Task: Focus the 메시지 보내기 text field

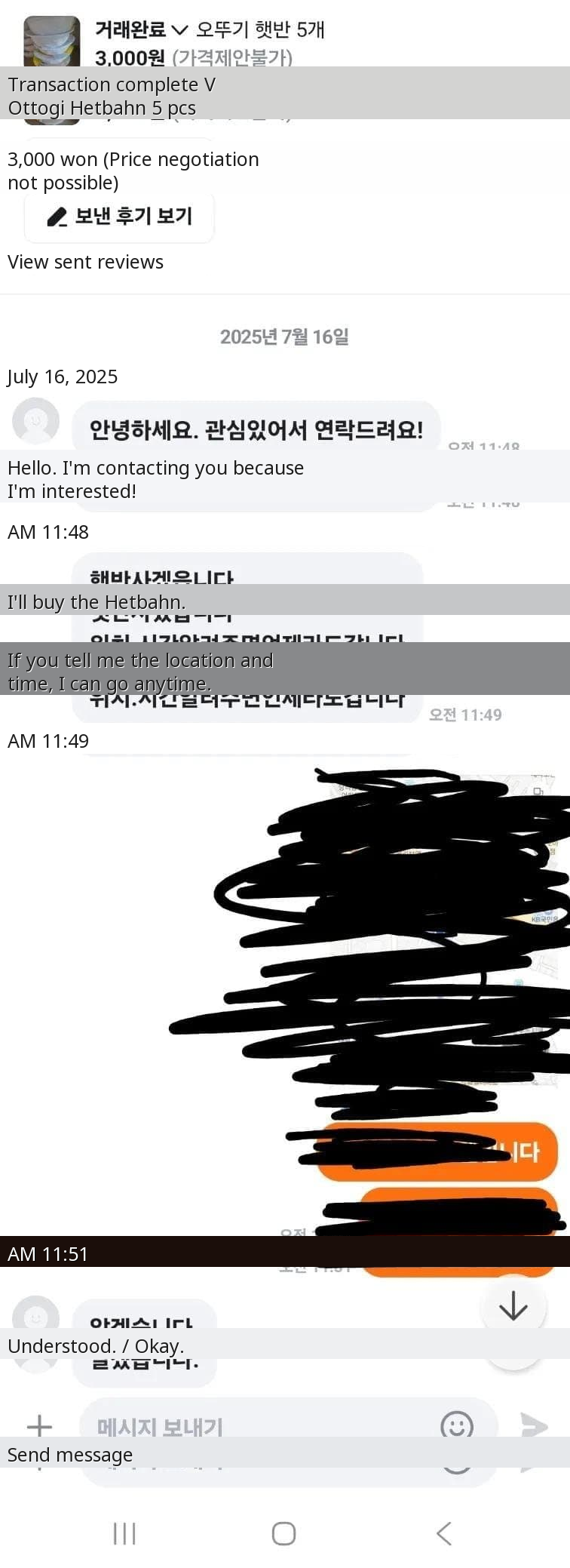Action: (256, 1425)
